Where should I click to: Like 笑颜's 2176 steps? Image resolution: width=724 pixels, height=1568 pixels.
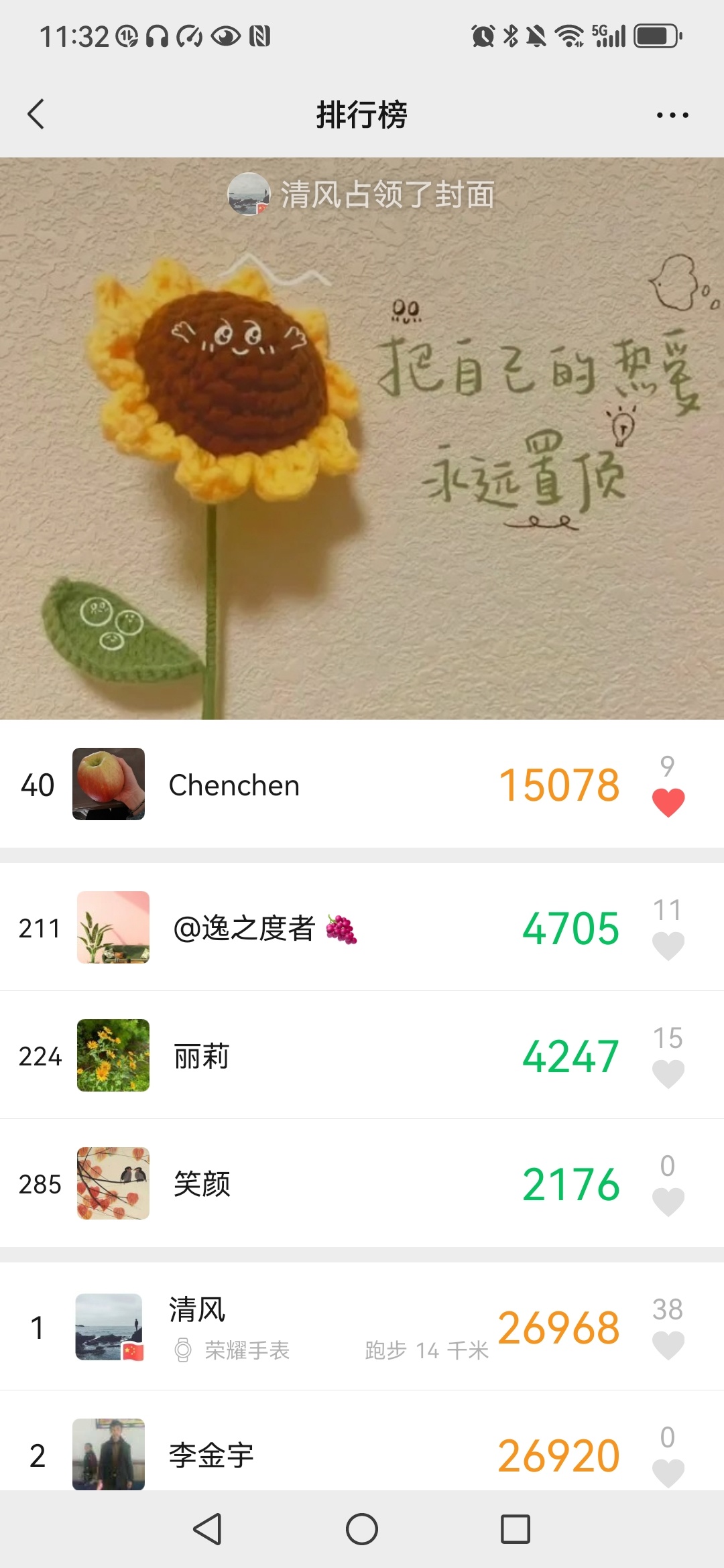tap(668, 1201)
